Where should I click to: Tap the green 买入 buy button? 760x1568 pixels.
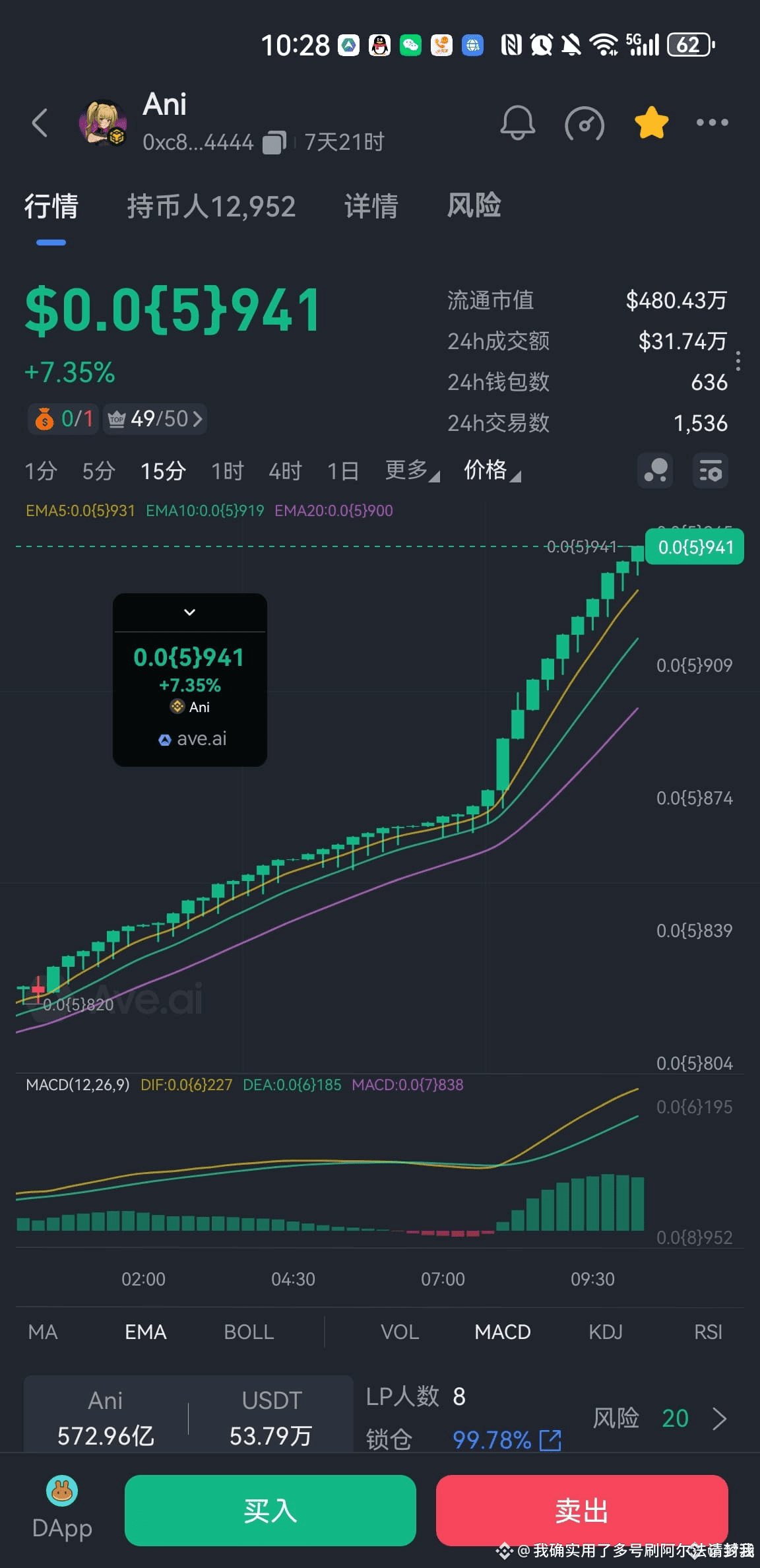[x=270, y=1511]
